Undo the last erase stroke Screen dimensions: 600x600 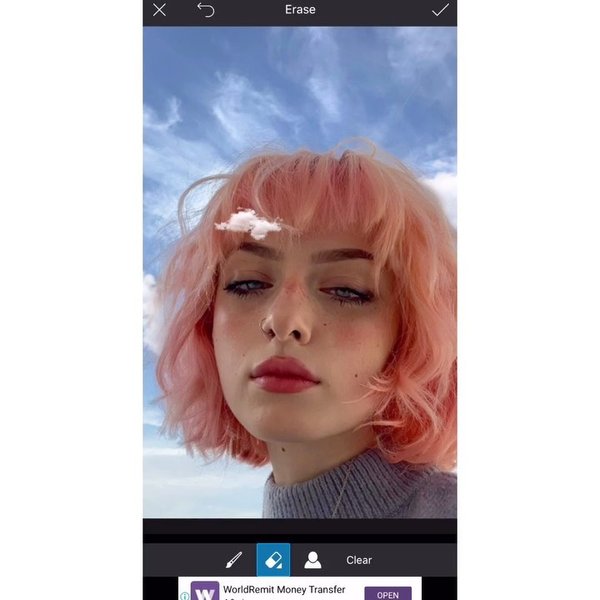206,10
